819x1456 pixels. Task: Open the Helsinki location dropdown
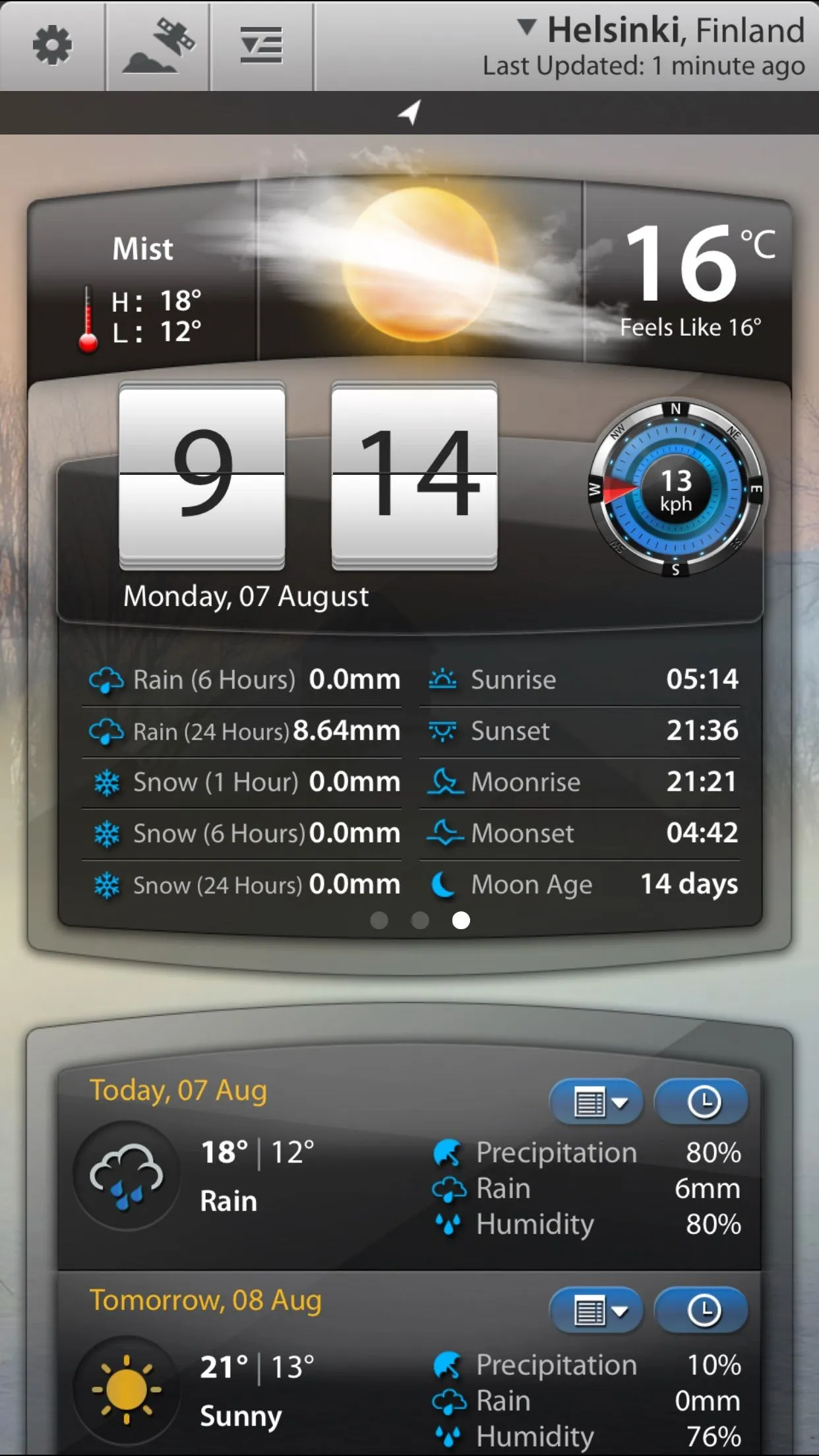659,30
